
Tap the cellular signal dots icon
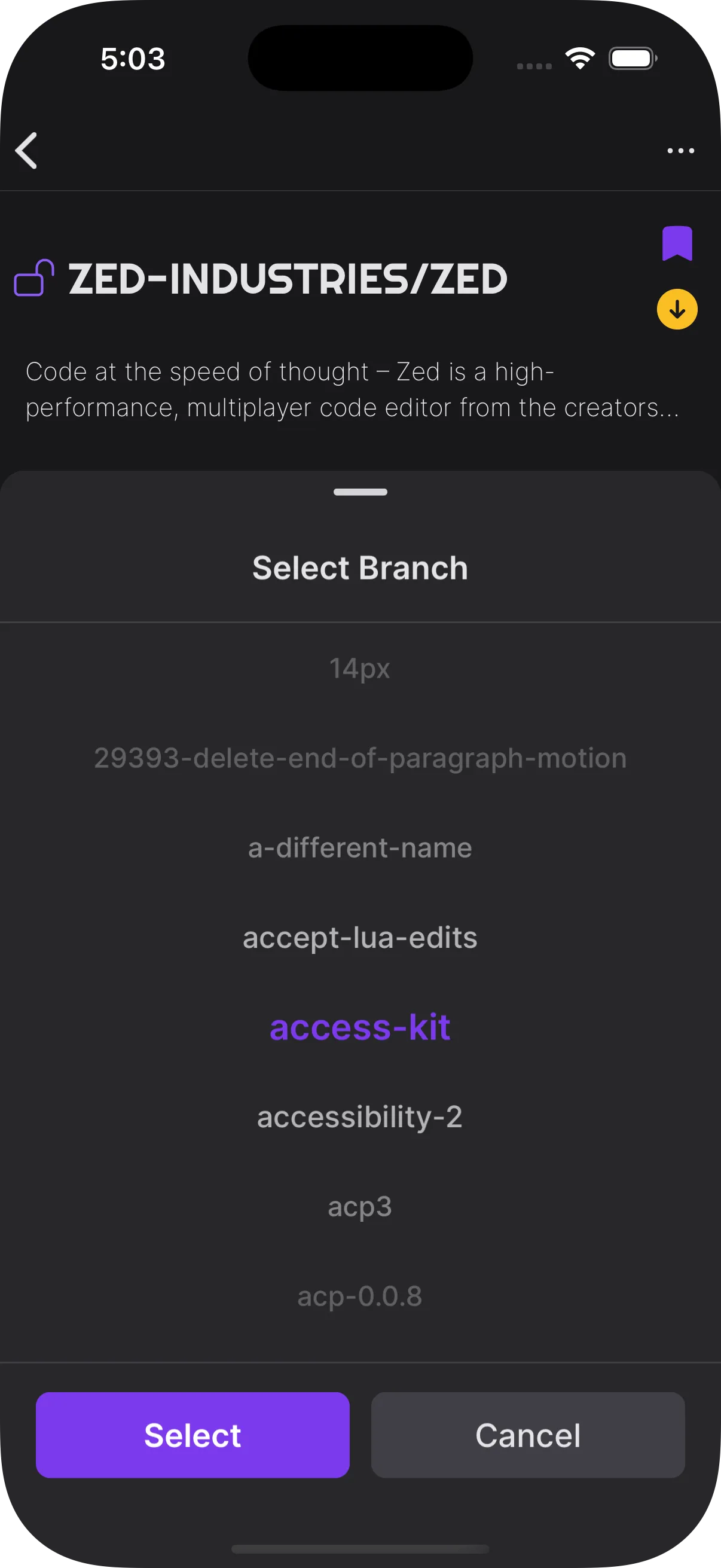pyautogui.click(x=534, y=63)
